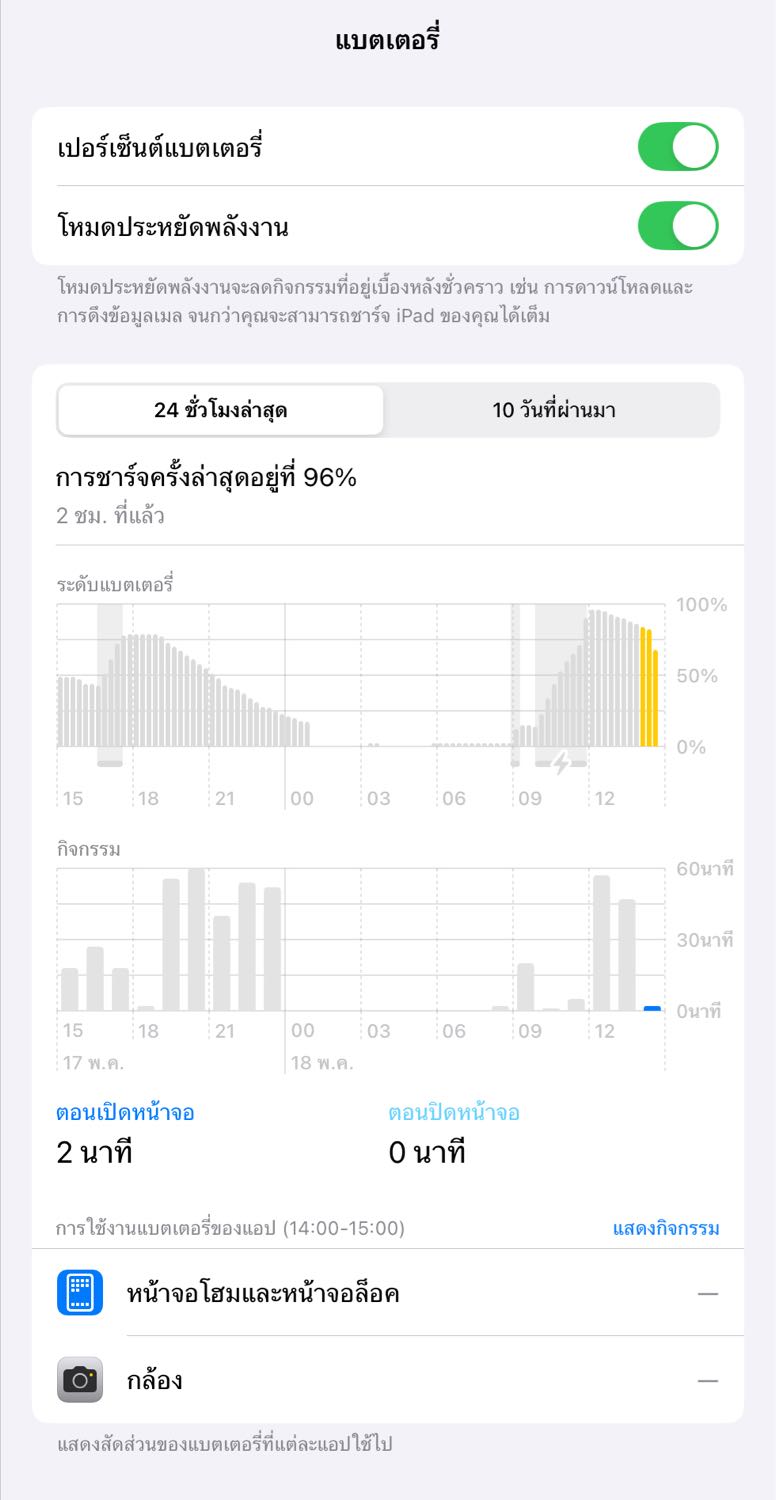
Task: Select the highlighted yellow battery level bars
Action: pos(650,687)
